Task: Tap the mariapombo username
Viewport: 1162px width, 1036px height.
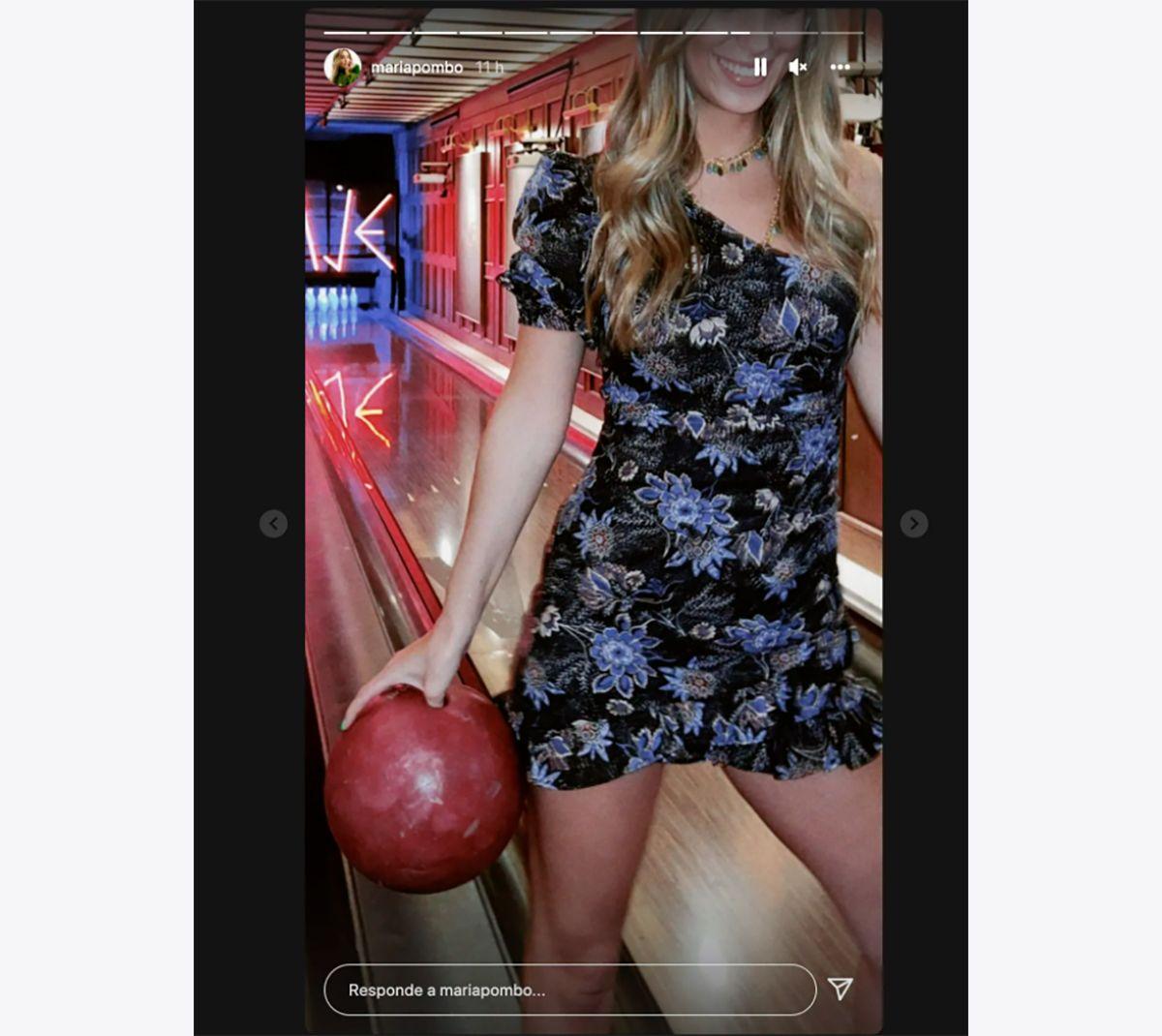Action: point(416,68)
